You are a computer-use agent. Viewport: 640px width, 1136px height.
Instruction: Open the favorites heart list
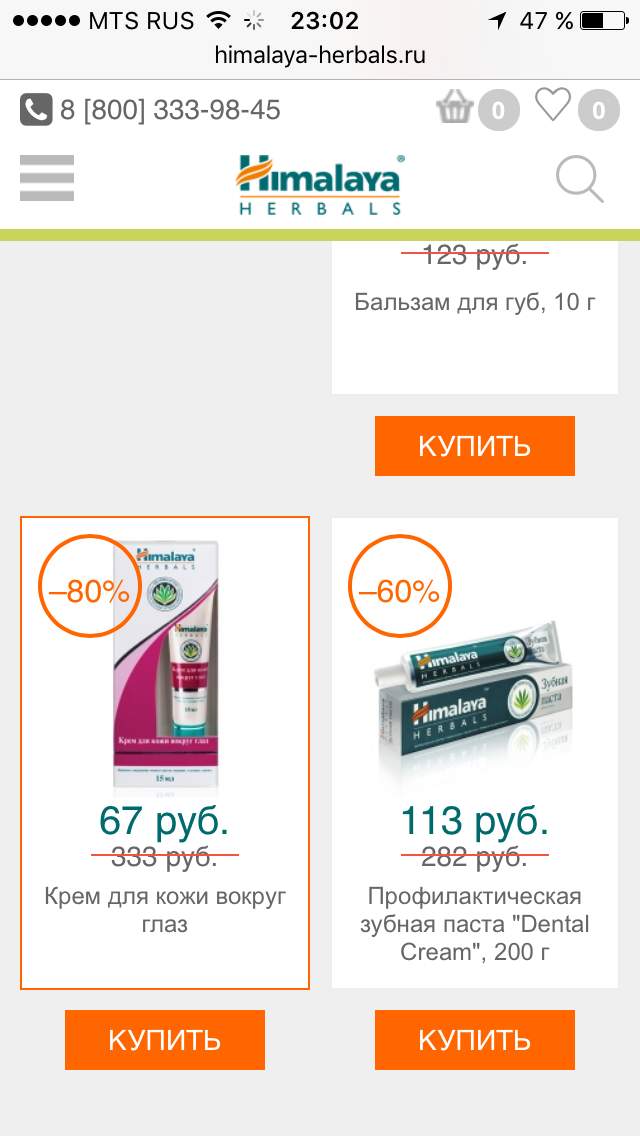553,106
